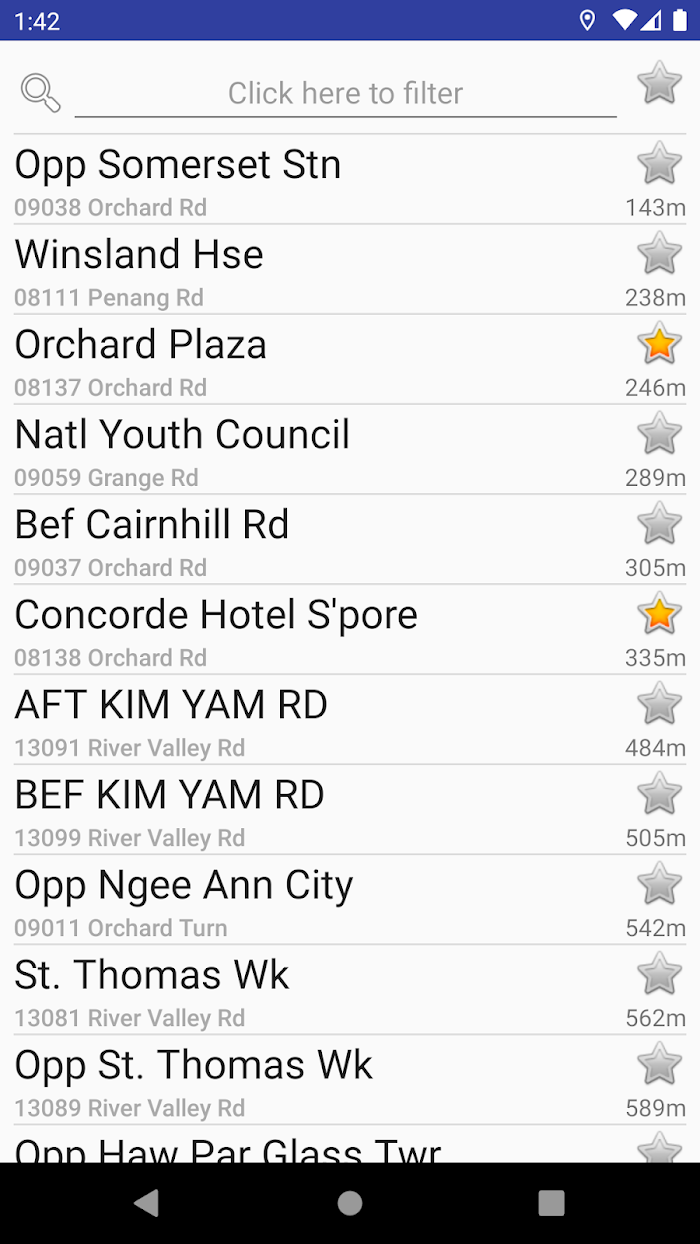The height and width of the screenshot is (1244, 700).
Task: Unfavorite Orchard Plaza stop star
Action: click(659, 343)
